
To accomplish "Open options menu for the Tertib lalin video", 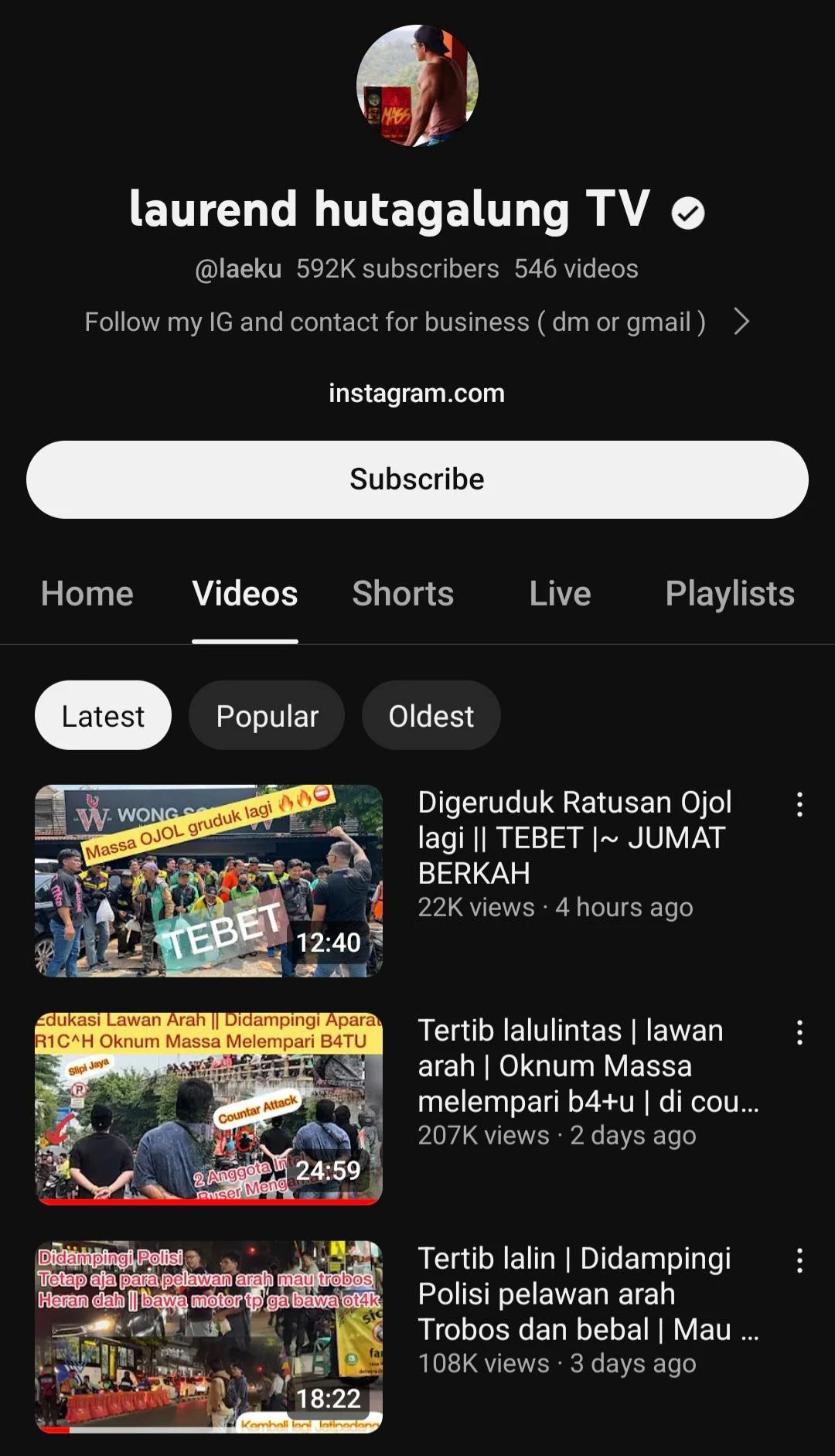I will (x=800, y=1259).
